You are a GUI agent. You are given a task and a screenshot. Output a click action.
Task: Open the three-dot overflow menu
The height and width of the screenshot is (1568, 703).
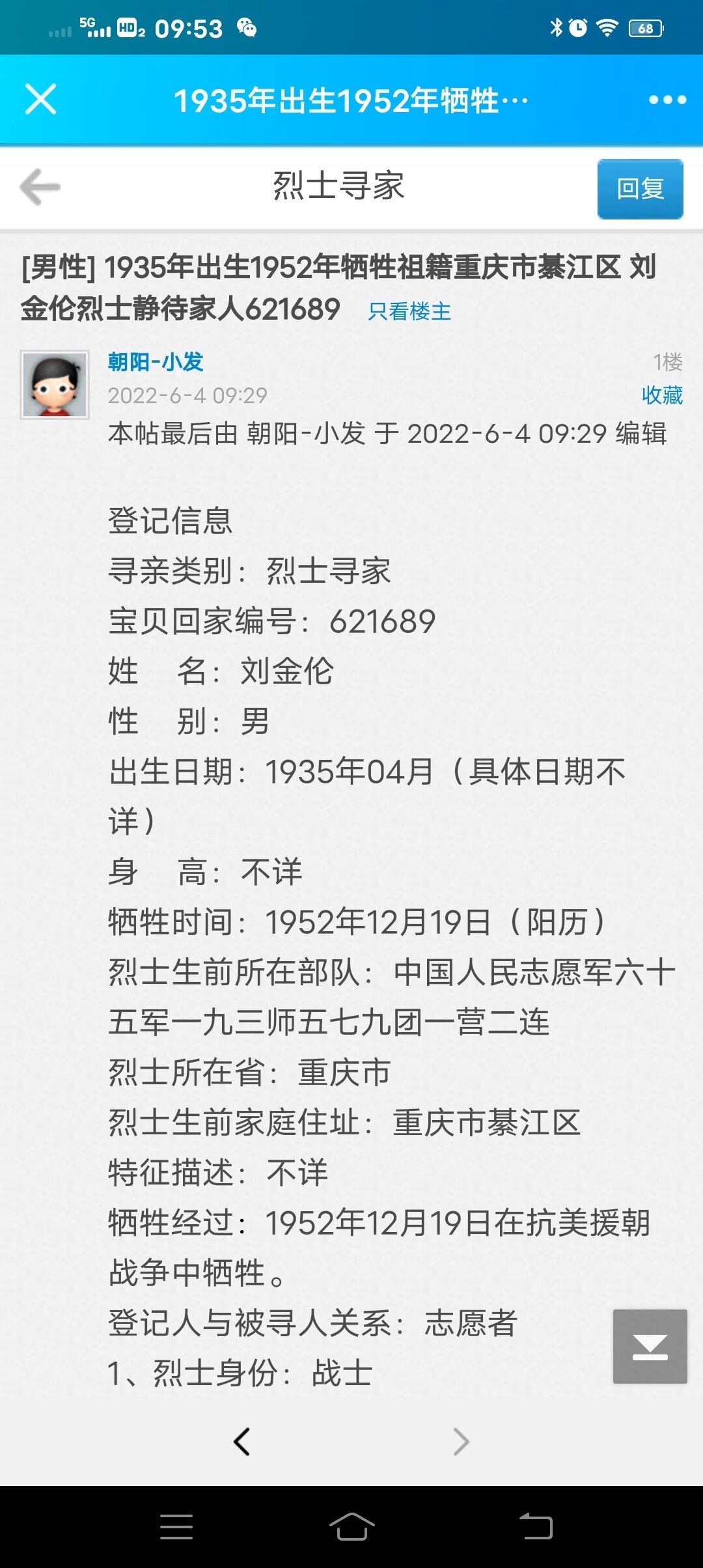click(x=667, y=100)
